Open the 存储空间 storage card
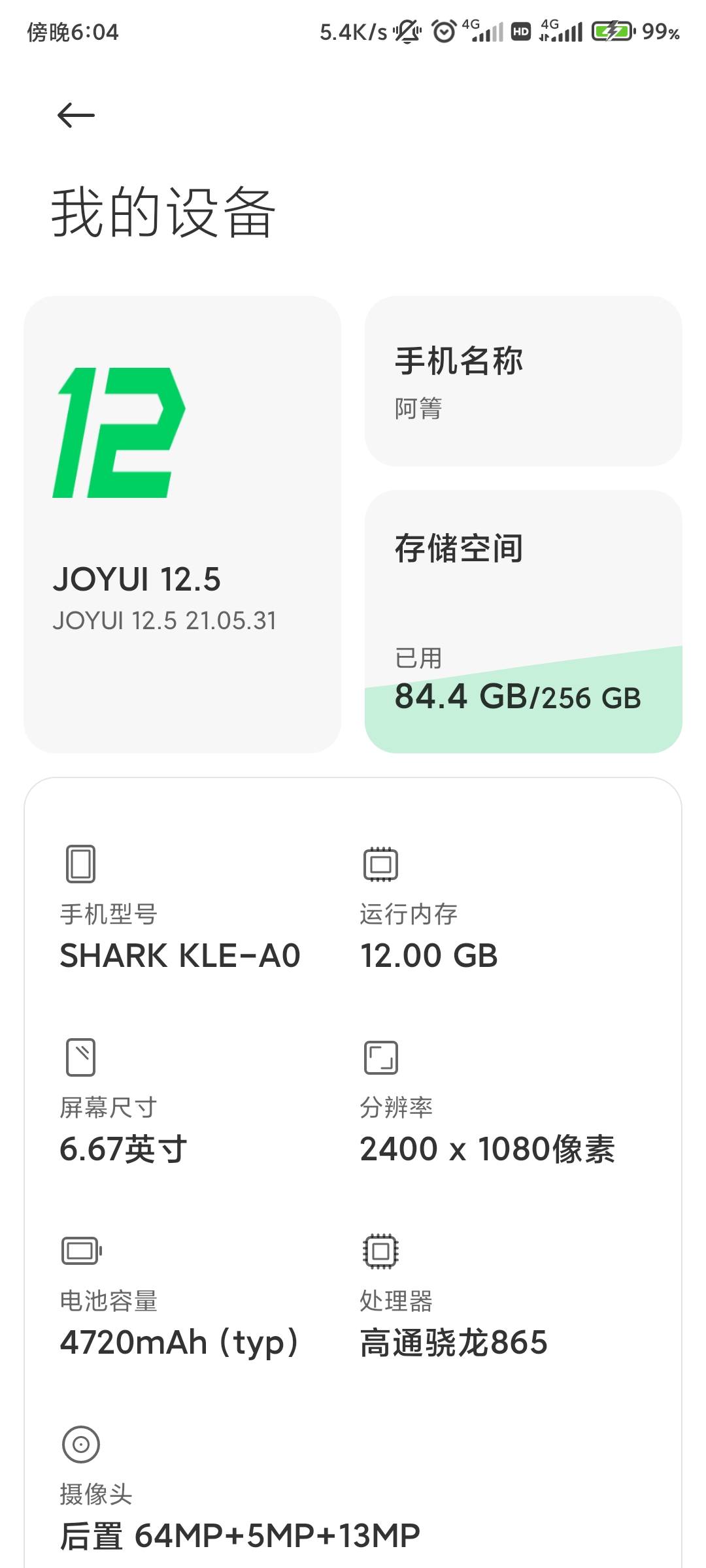The width and height of the screenshot is (706, 1568). pos(524,621)
